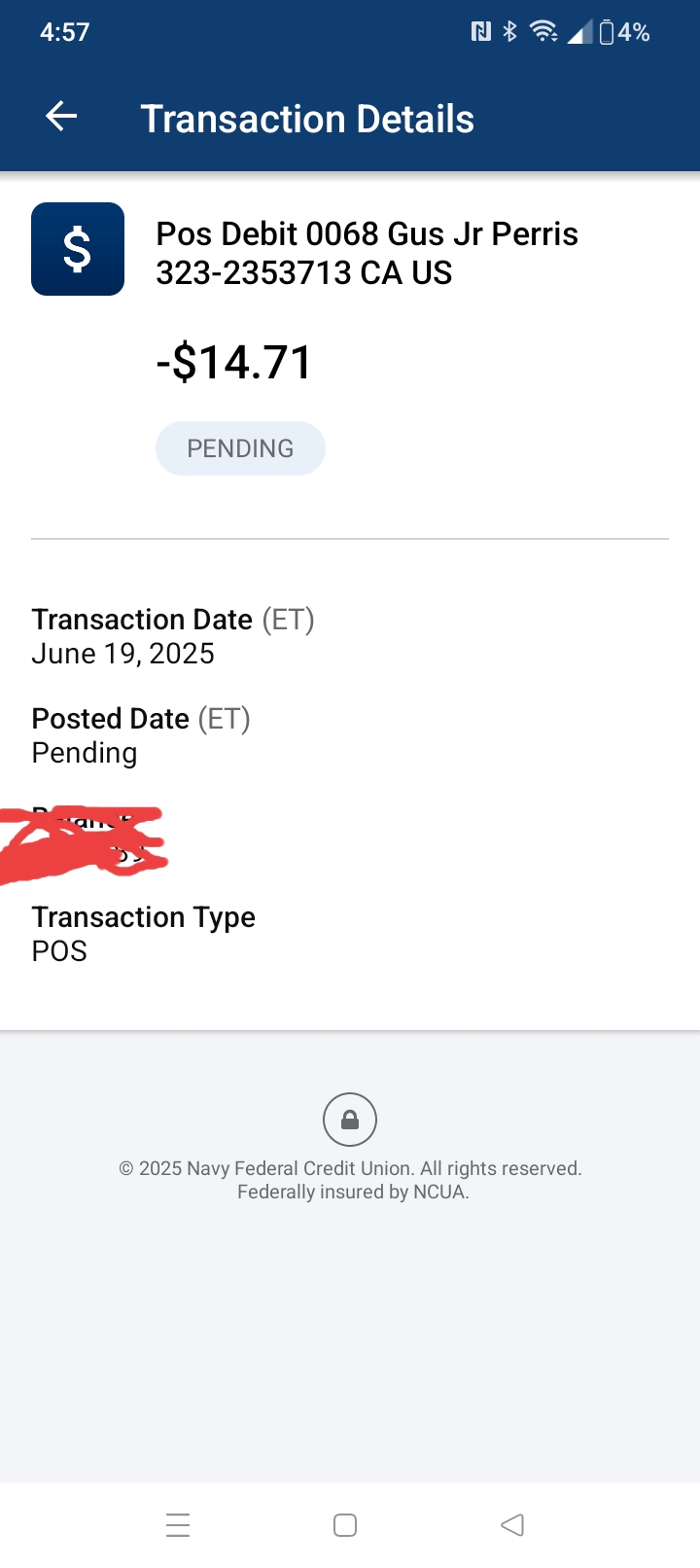This screenshot has width=700, height=1568.
Task: Go to the phone's home screen
Action: 345,1524
